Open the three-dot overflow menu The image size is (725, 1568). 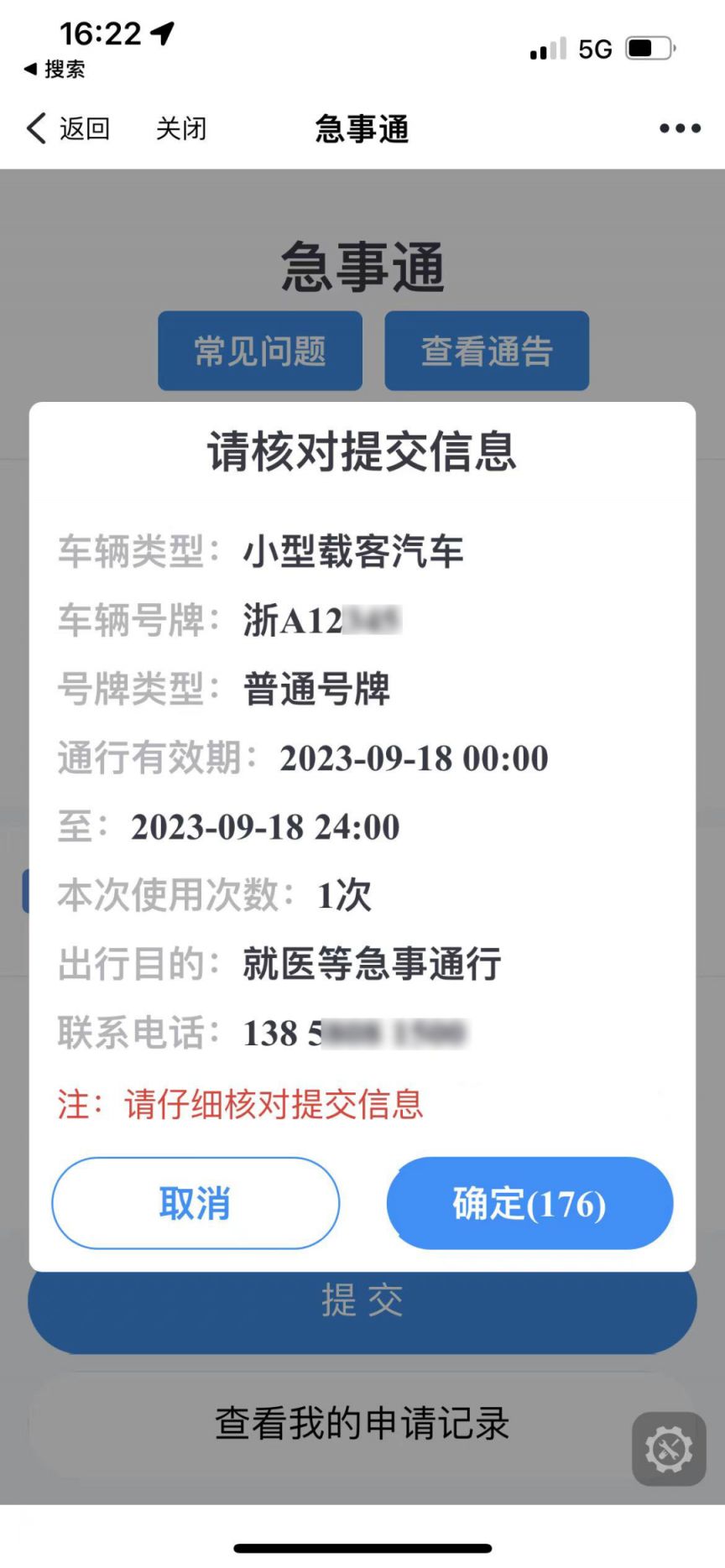click(680, 128)
